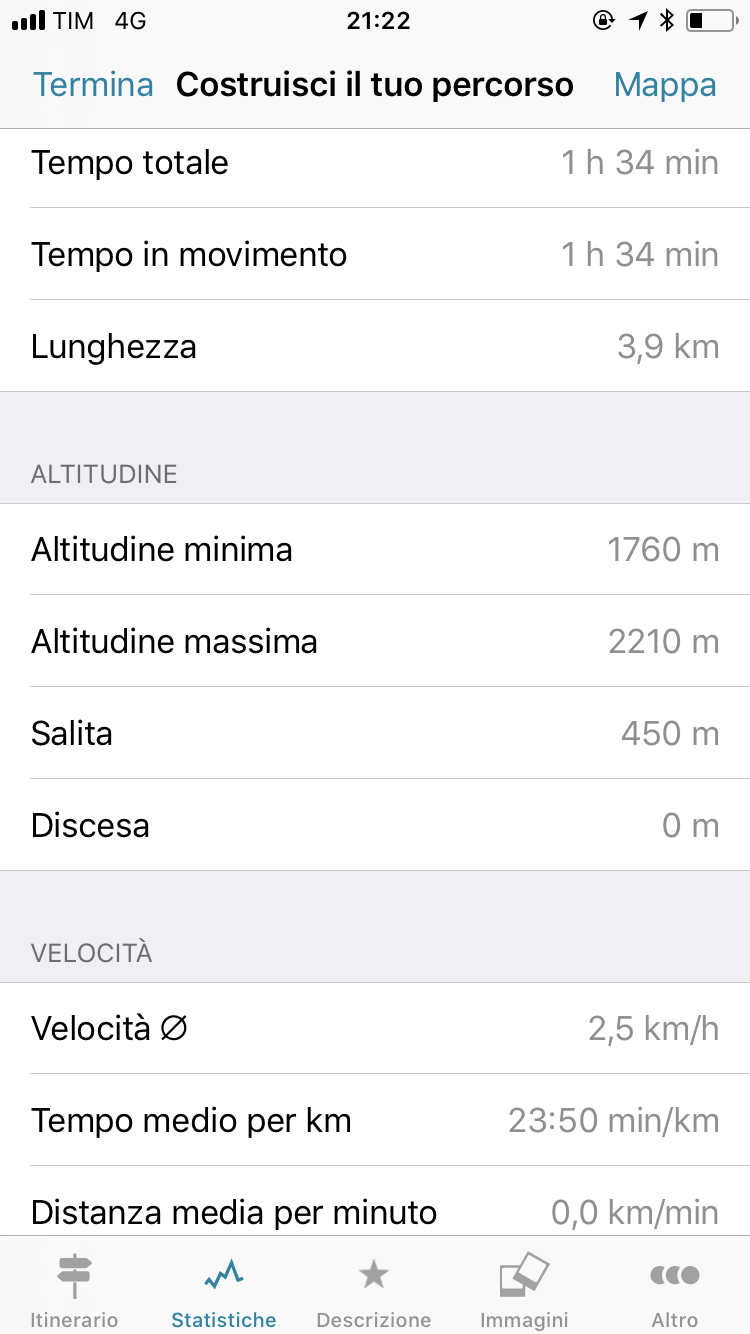
Task: Go to the Descrizione tab
Action: pyautogui.click(x=373, y=1289)
